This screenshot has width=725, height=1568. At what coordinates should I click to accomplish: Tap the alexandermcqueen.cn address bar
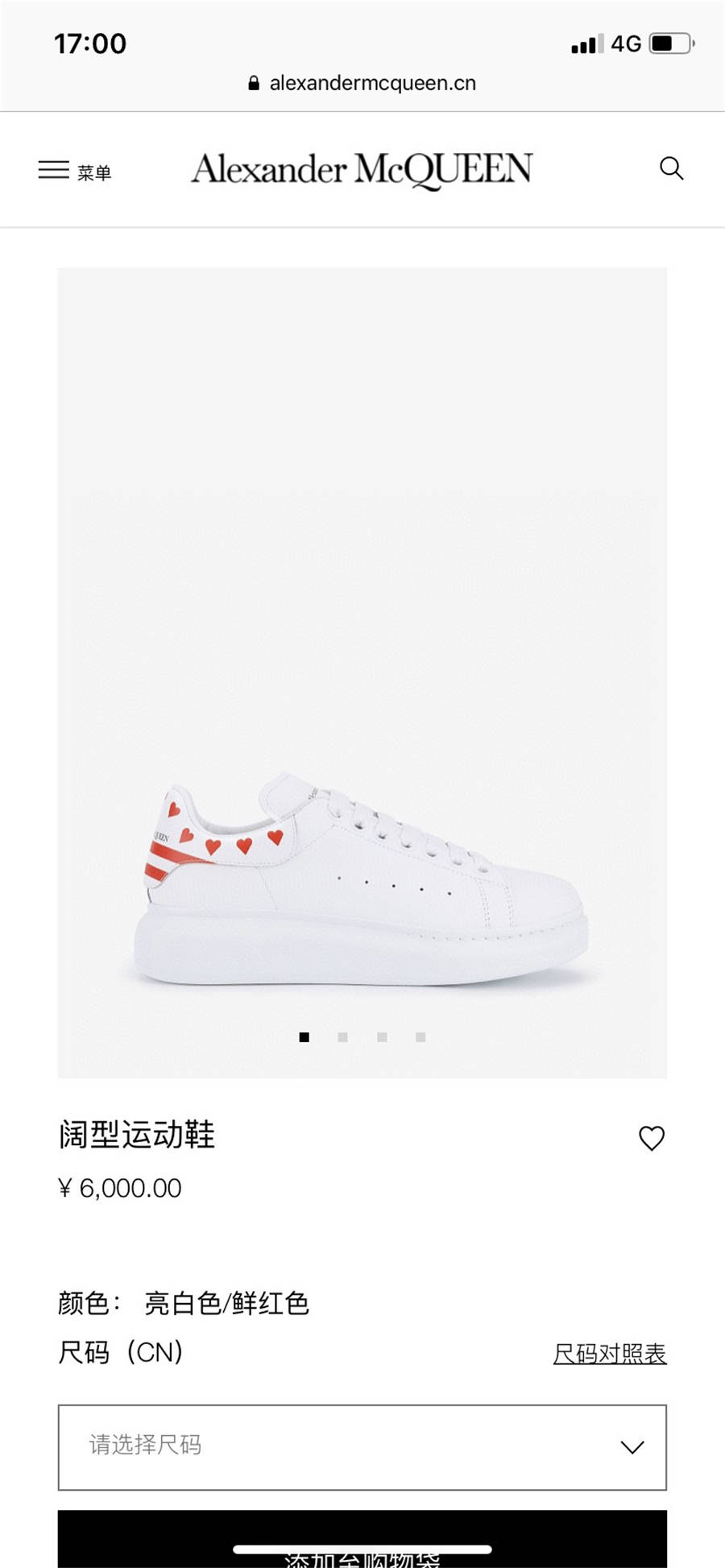click(x=362, y=83)
